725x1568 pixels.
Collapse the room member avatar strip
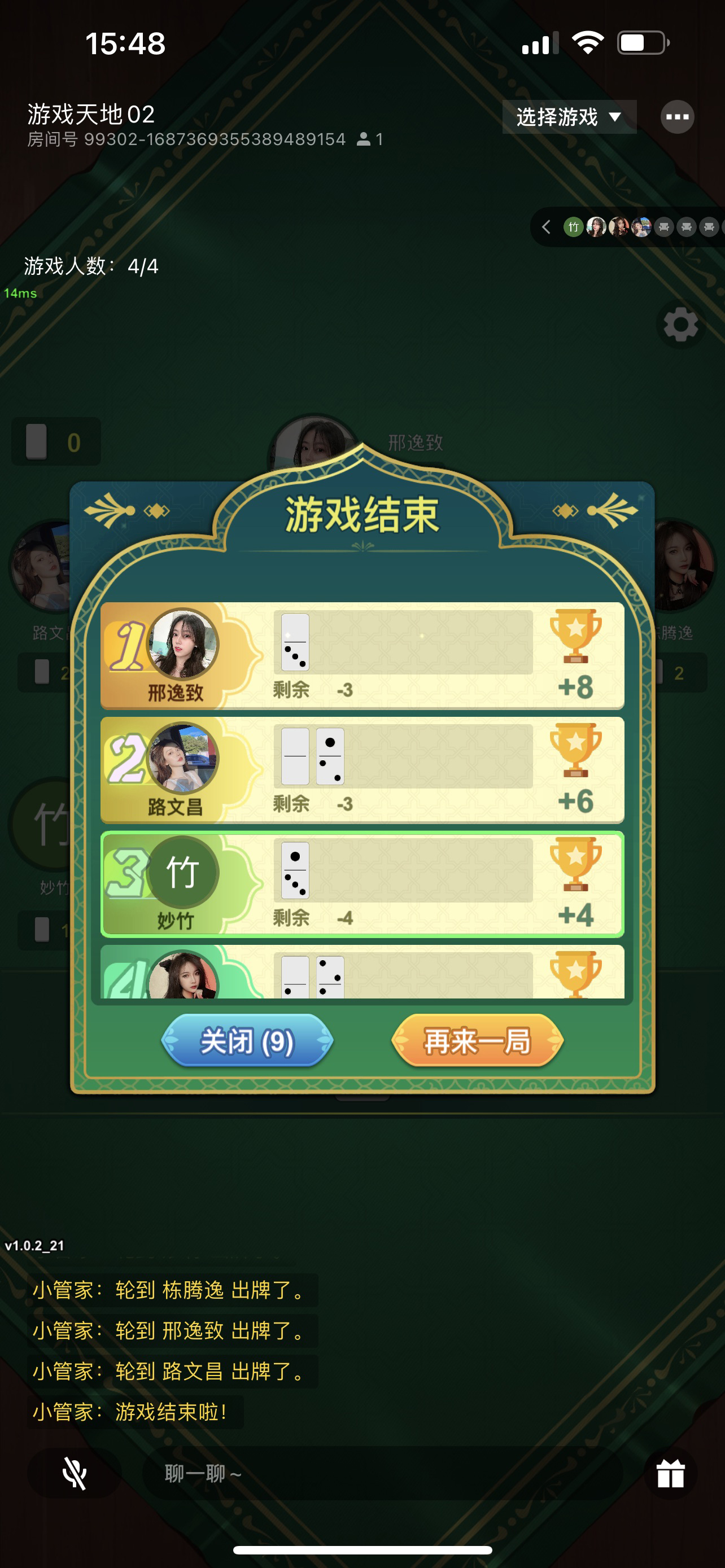coord(546,227)
